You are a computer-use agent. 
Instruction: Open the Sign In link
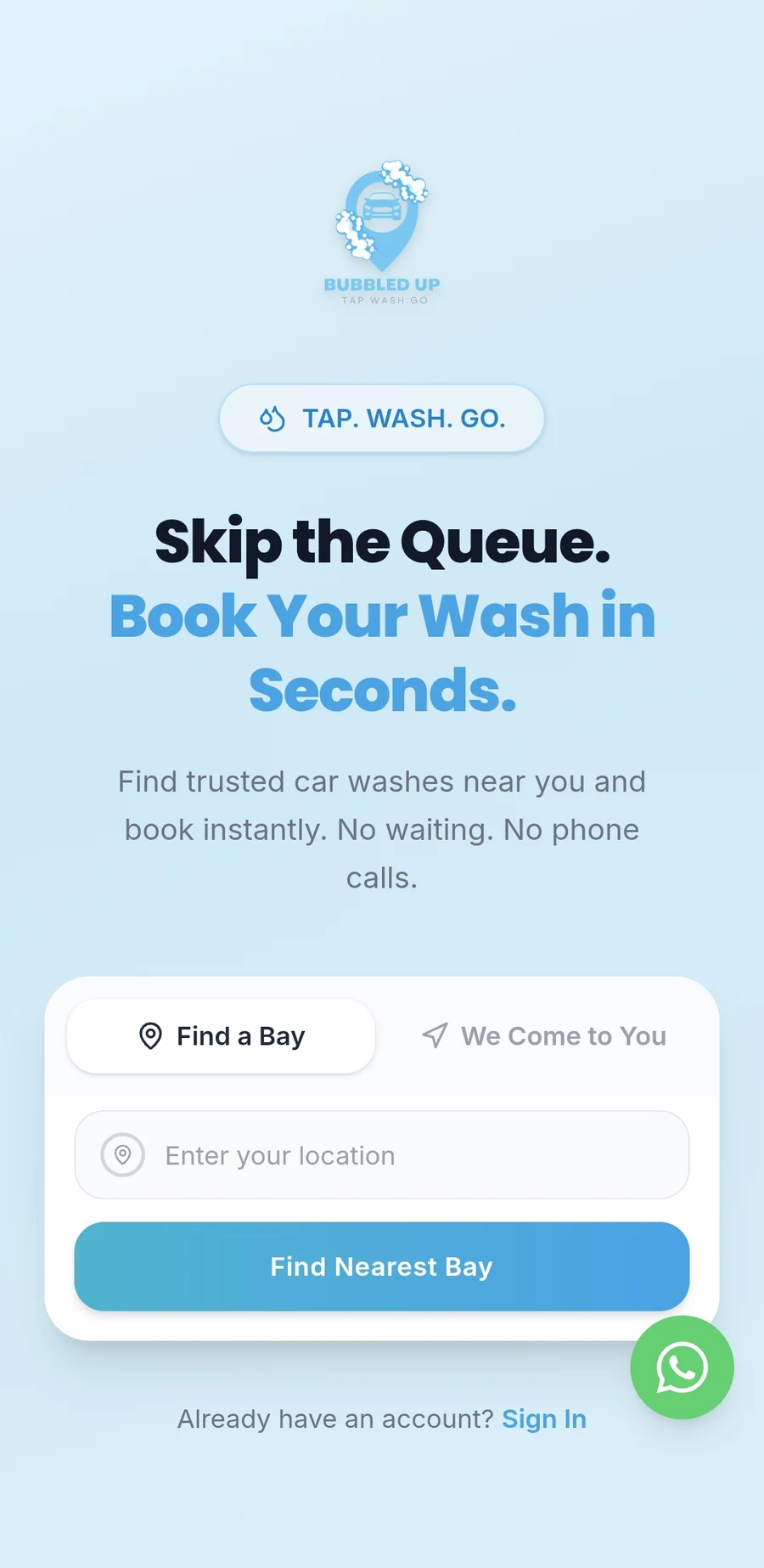click(543, 1419)
